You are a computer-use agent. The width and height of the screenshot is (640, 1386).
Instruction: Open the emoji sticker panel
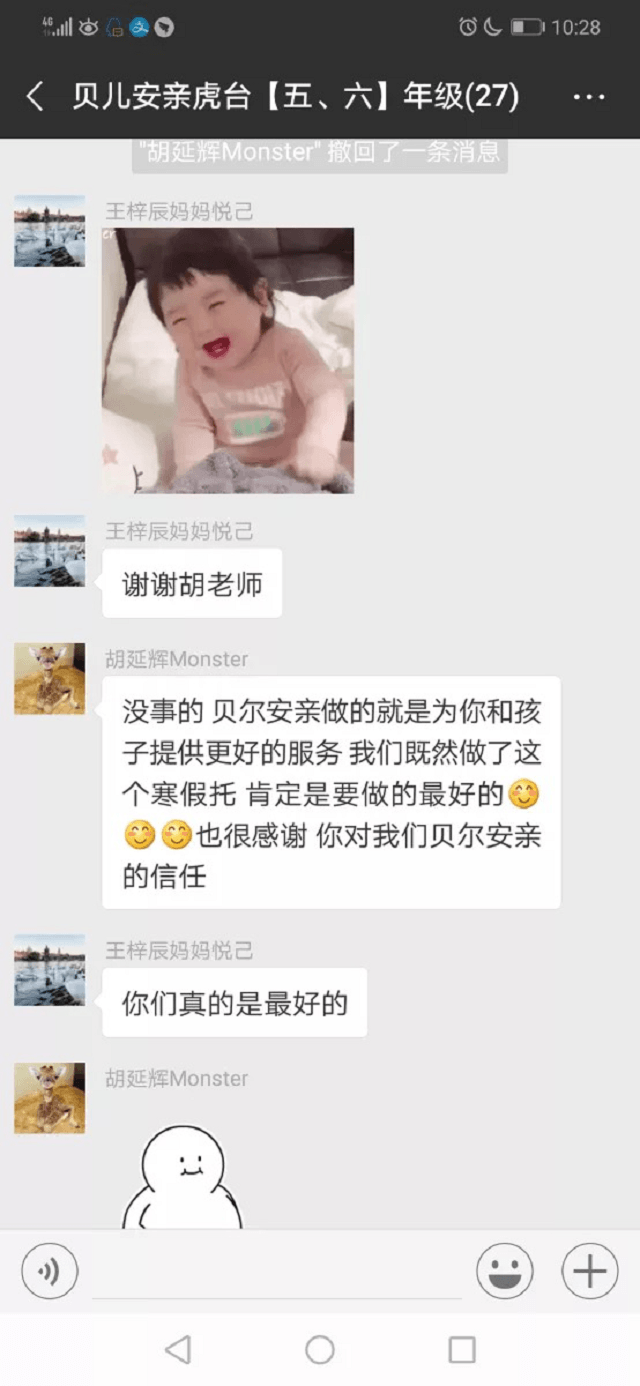pos(504,1271)
